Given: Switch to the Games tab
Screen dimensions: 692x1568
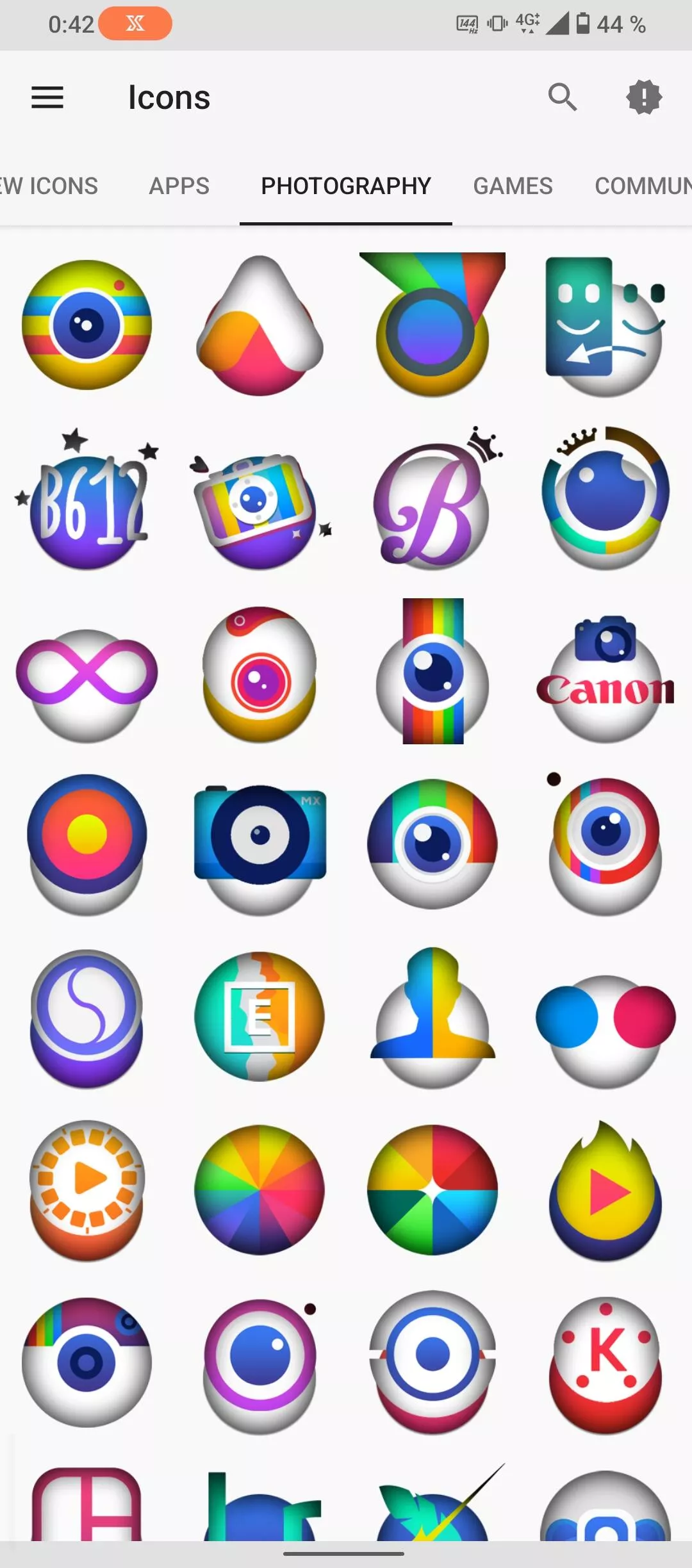Looking at the screenshot, I should [x=513, y=186].
